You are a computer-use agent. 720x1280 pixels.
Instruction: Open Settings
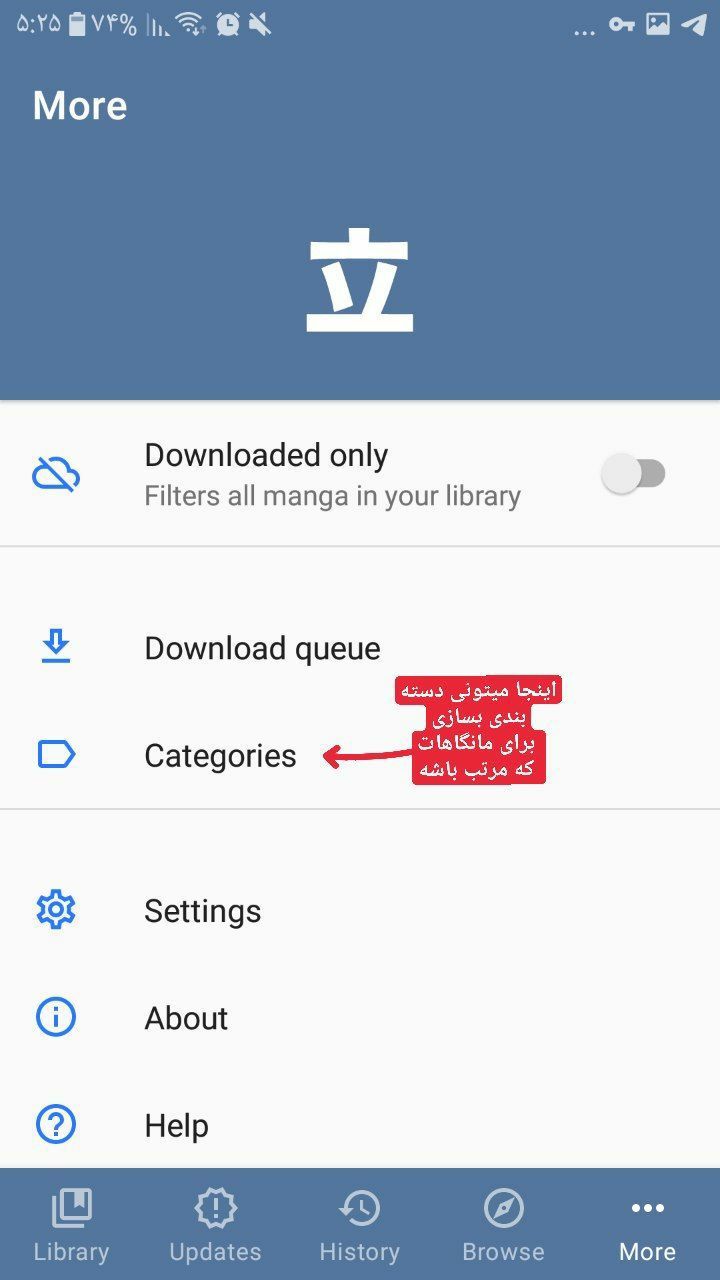[x=202, y=911]
